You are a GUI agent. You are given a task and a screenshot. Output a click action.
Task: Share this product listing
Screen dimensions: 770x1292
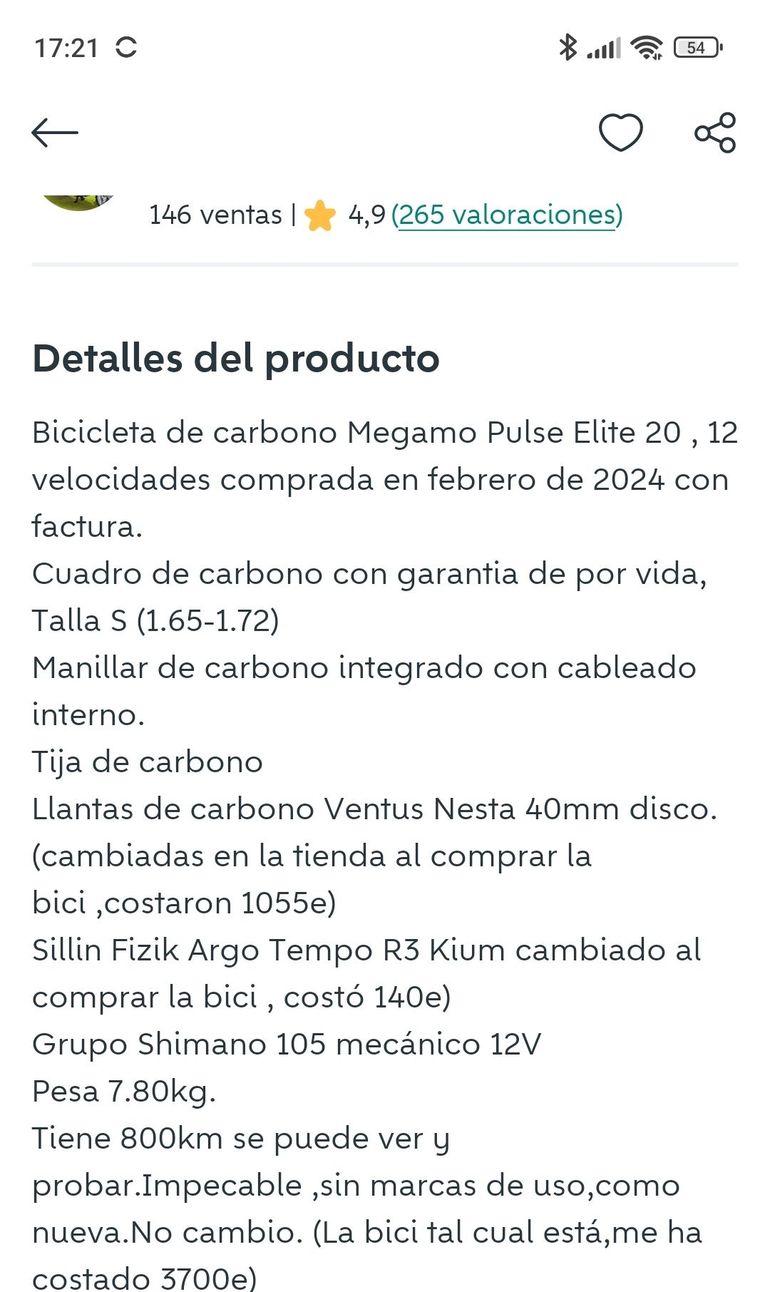point(715,132)
